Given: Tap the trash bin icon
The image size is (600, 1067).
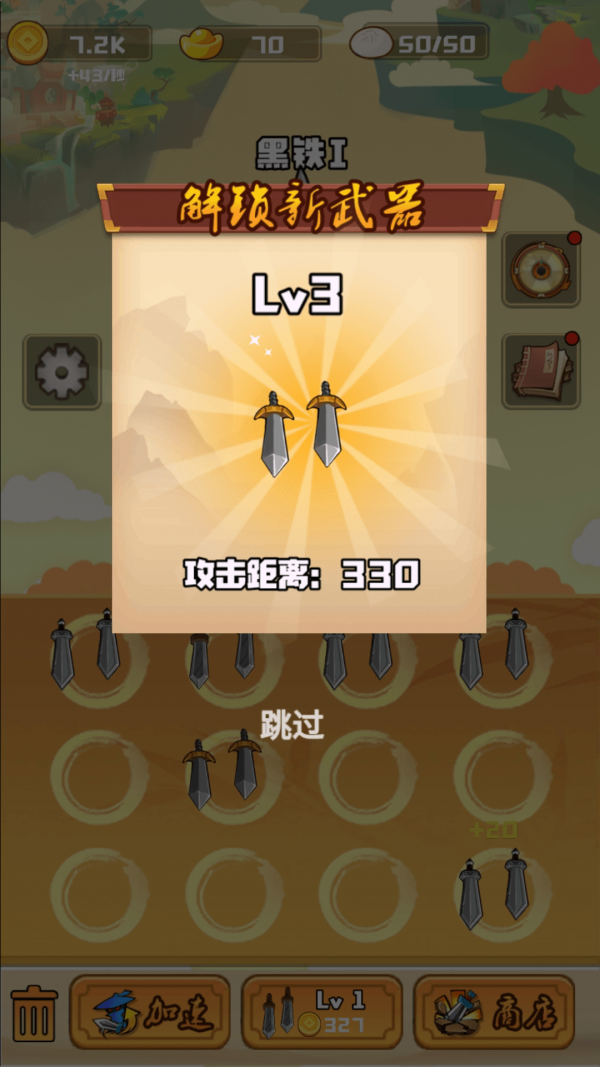Looking at the screenshot, I should [x=35, y=1012].
